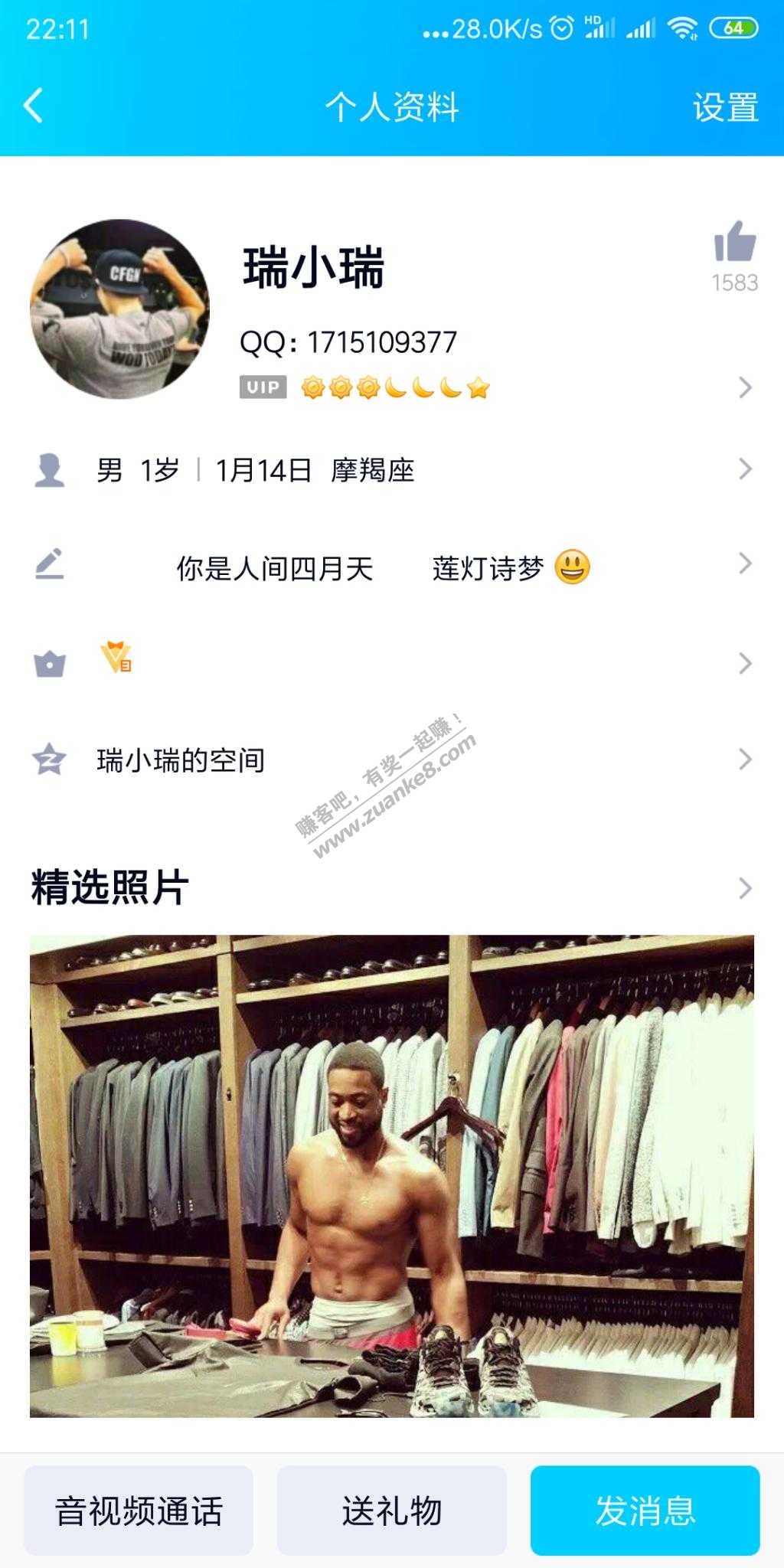Open the featured wardrobe photo
Viewport: 784px width, 1568px height.
392,1176
